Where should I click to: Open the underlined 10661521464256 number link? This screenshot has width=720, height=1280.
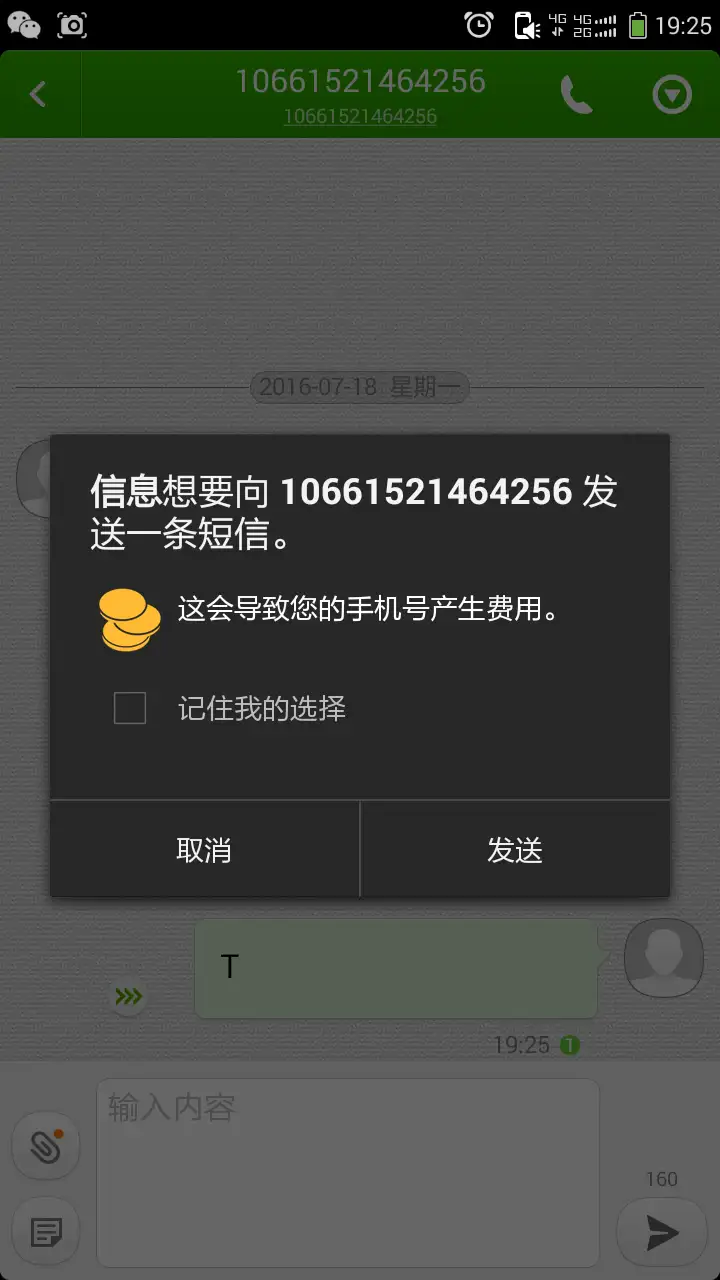point(360,117)
